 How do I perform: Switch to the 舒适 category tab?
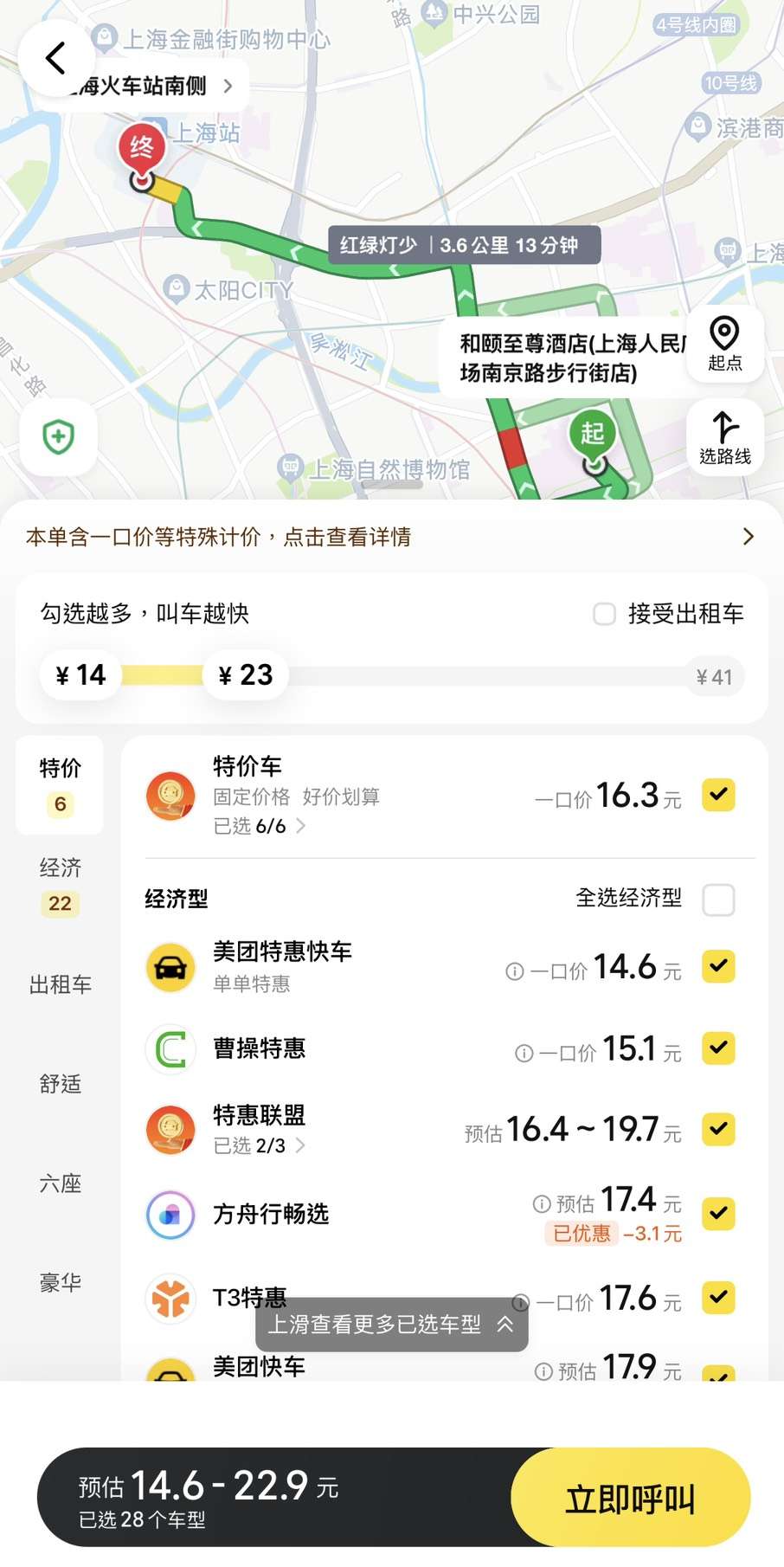pos(60,1084)
